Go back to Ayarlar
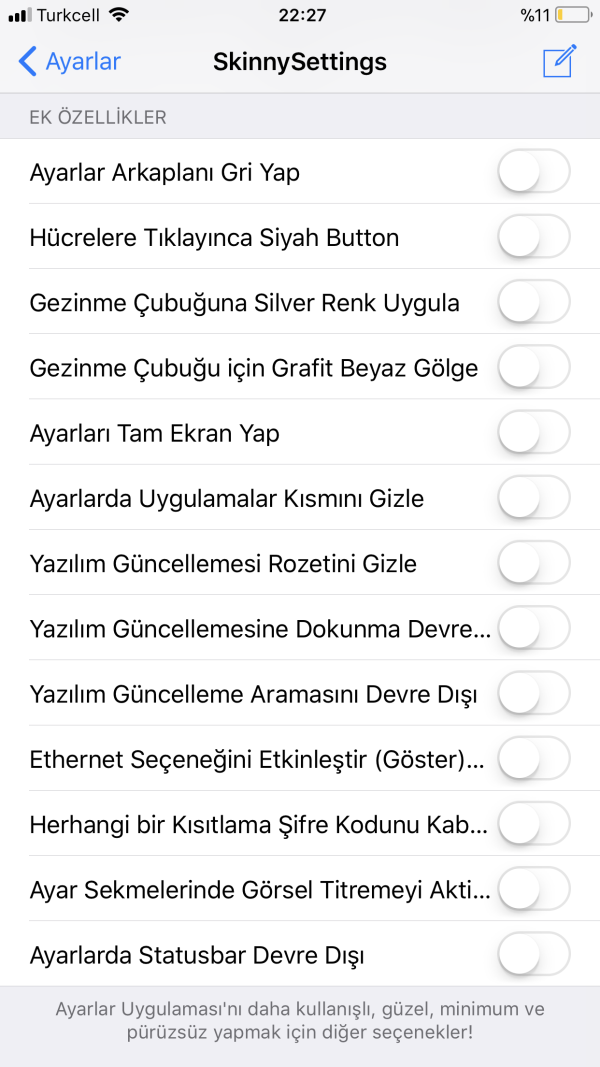 (x=70, y=62)
